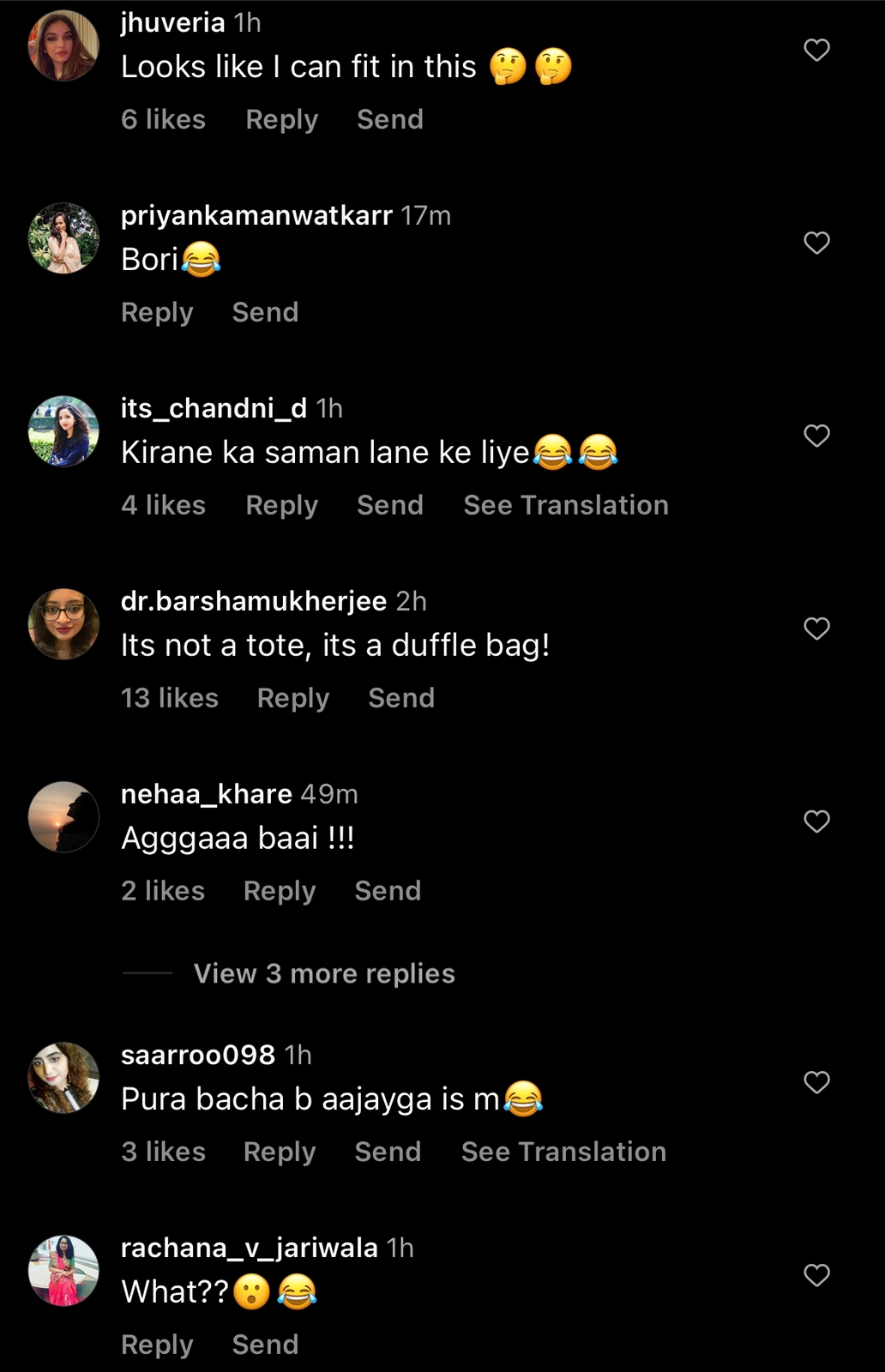
Task: Send dr.barshamukherjee's comment
Action: click(400, 698)
